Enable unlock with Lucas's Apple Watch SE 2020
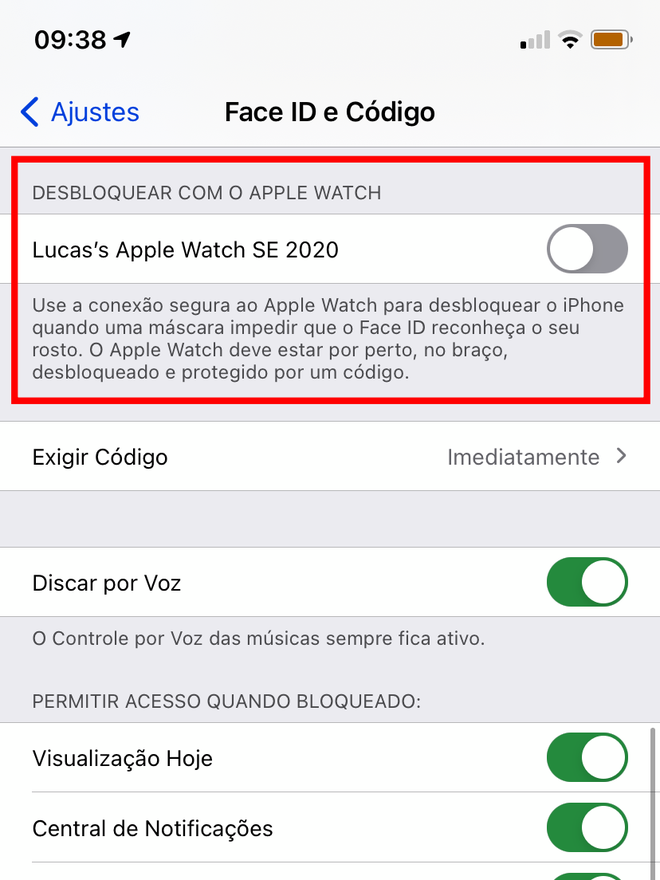 pyautogui.click(x=587, y=249)
